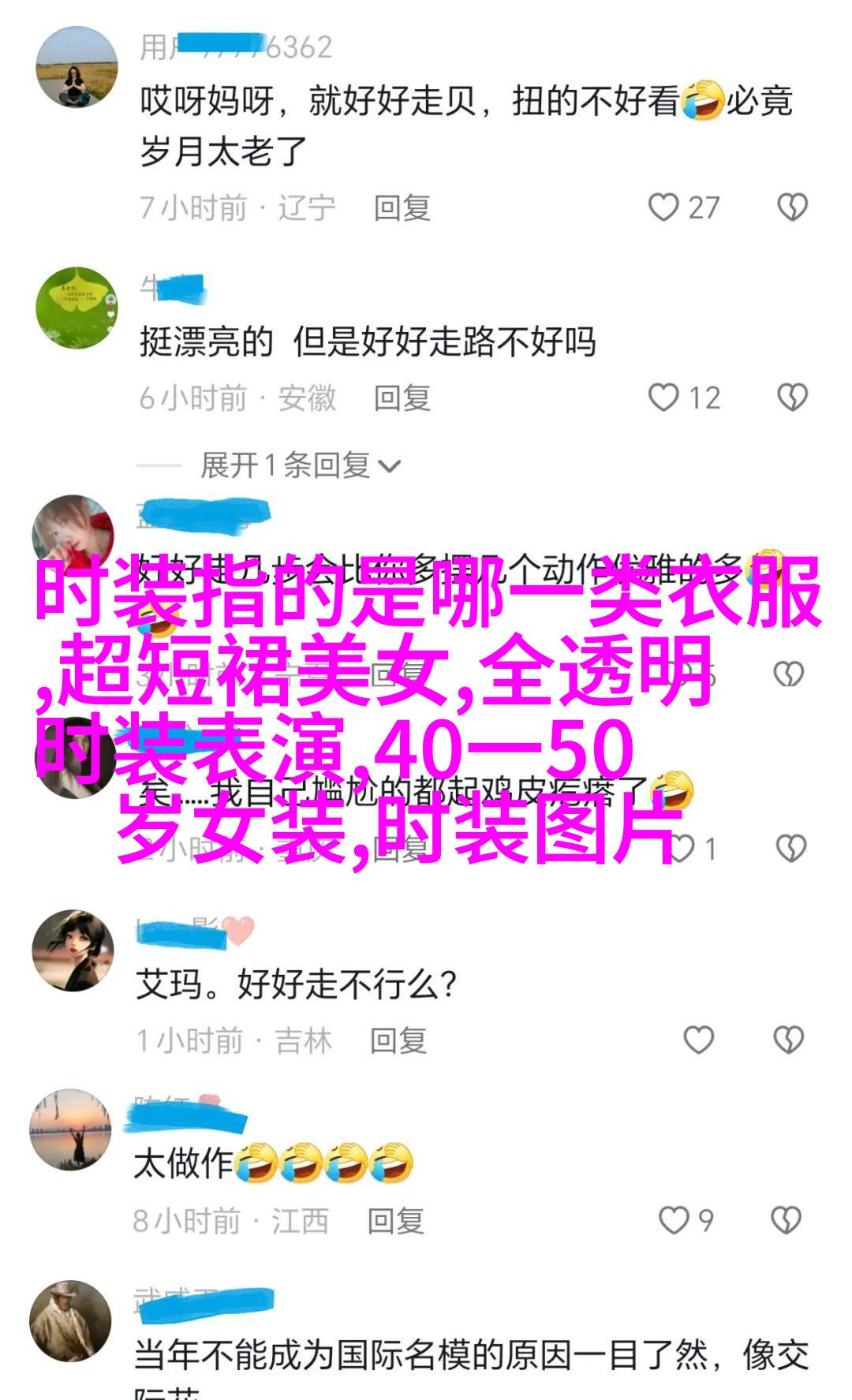Reply to the 7-hour-old Liaoning comment
This screenshot has width=852, height=1400.
[402, 208]
